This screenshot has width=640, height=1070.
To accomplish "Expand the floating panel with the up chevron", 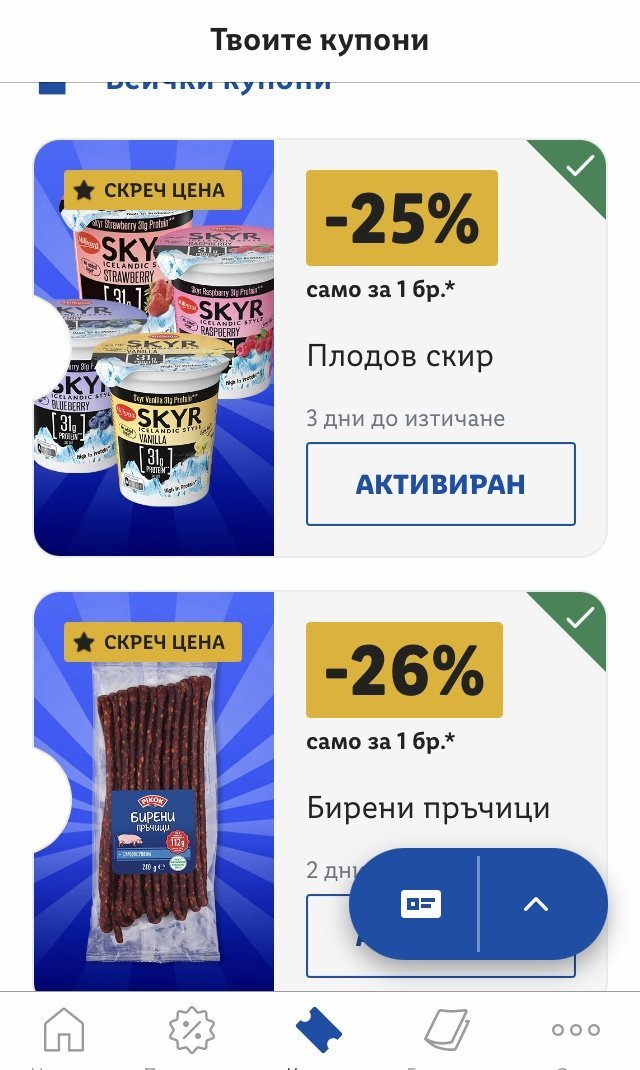I will [536, 904].
